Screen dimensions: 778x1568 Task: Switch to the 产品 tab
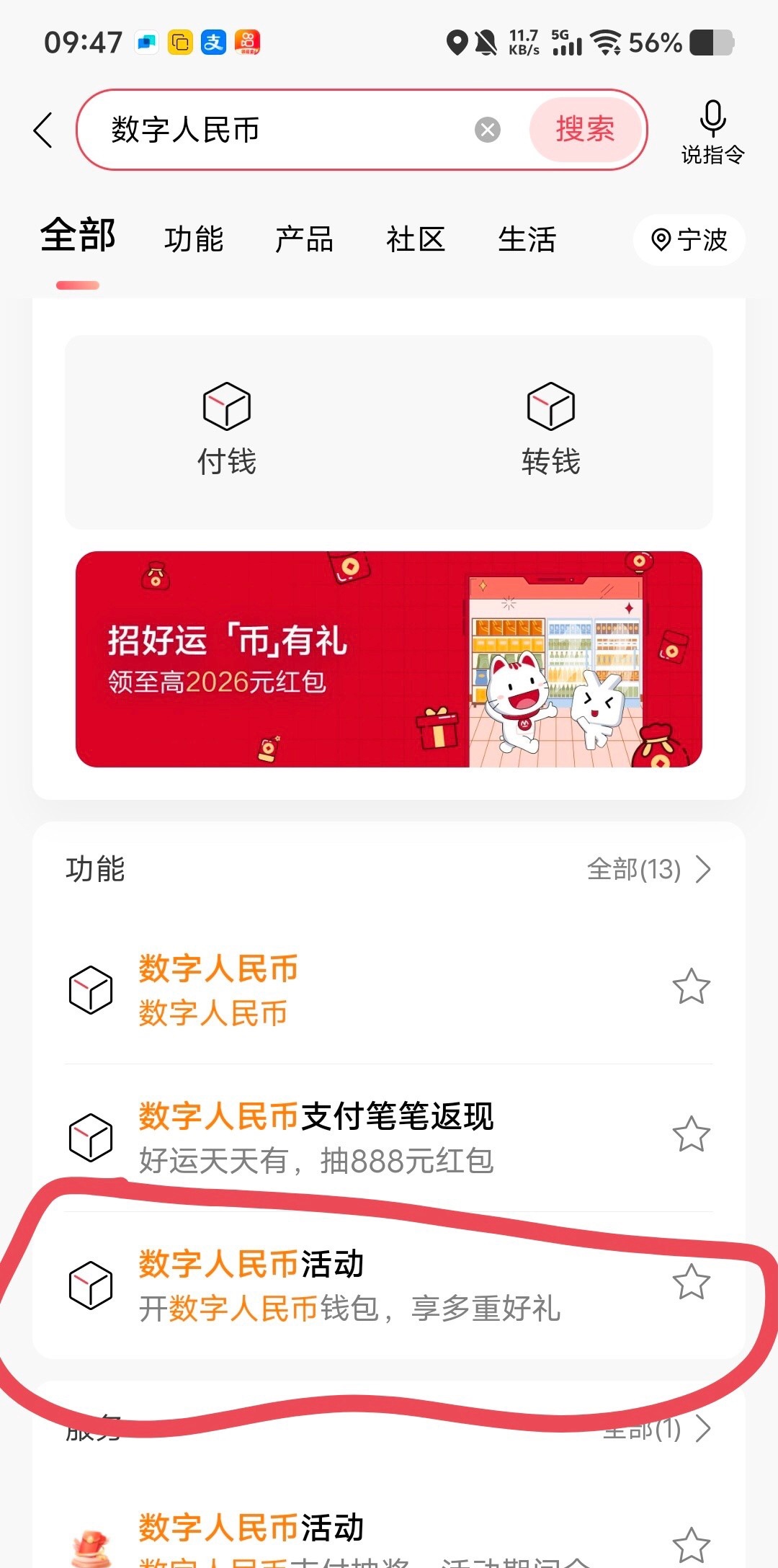[x=304, y=239]
